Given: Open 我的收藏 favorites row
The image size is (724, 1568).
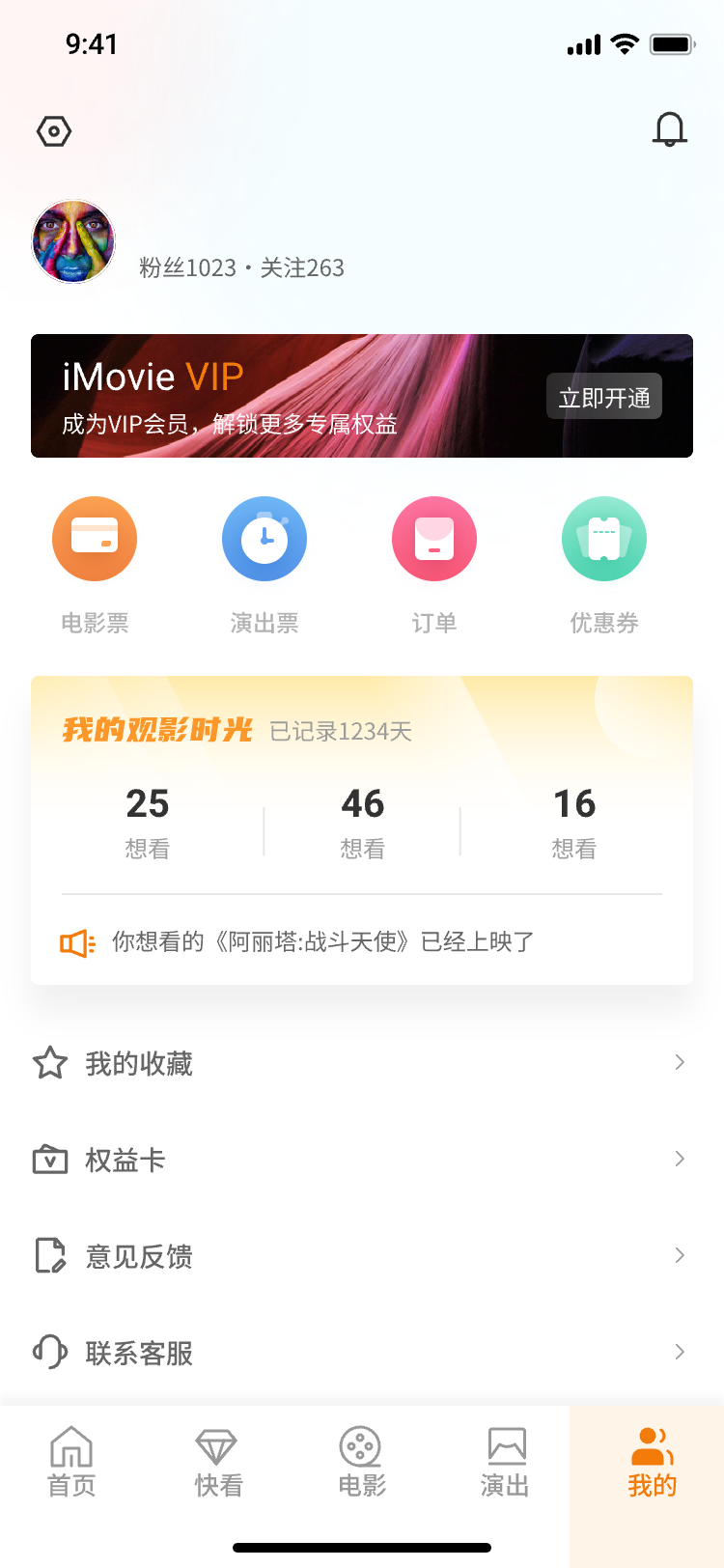Looking at the screenshot, I should [x=362, y=1063].
